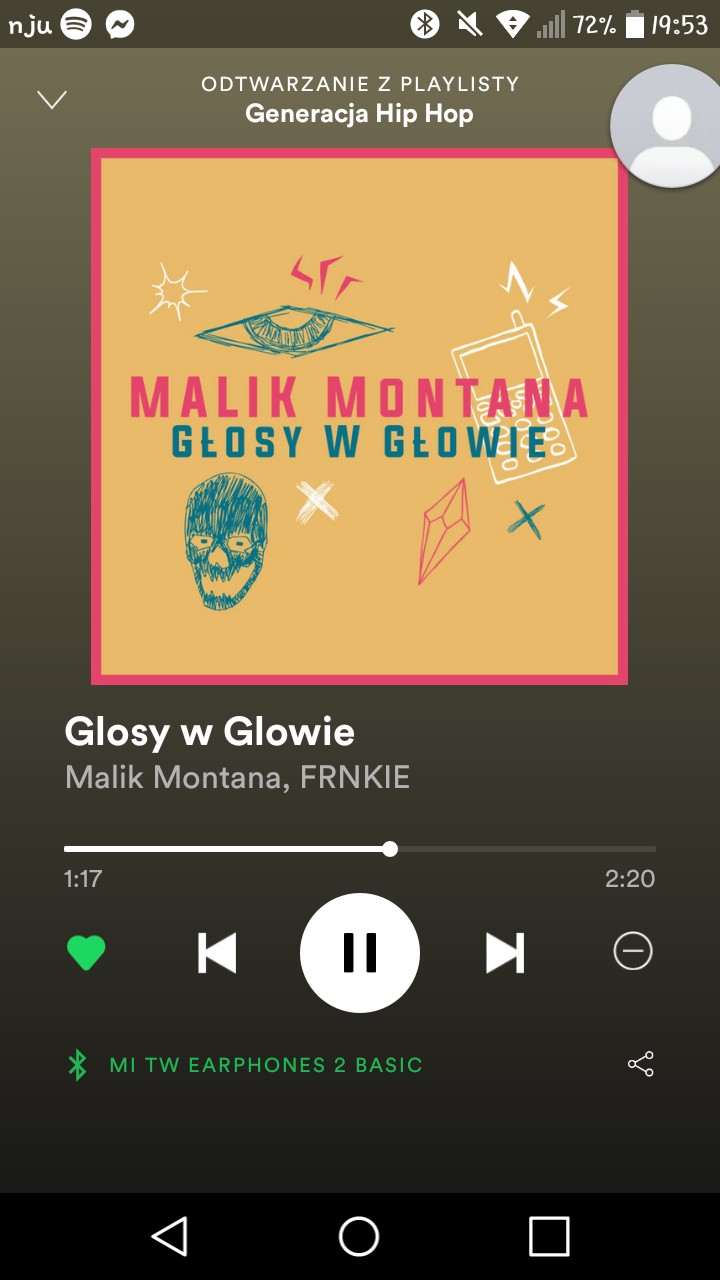Screen dimensions: 720x1280
Task: Open the recent apps overview
Action: pos(549,1236)
